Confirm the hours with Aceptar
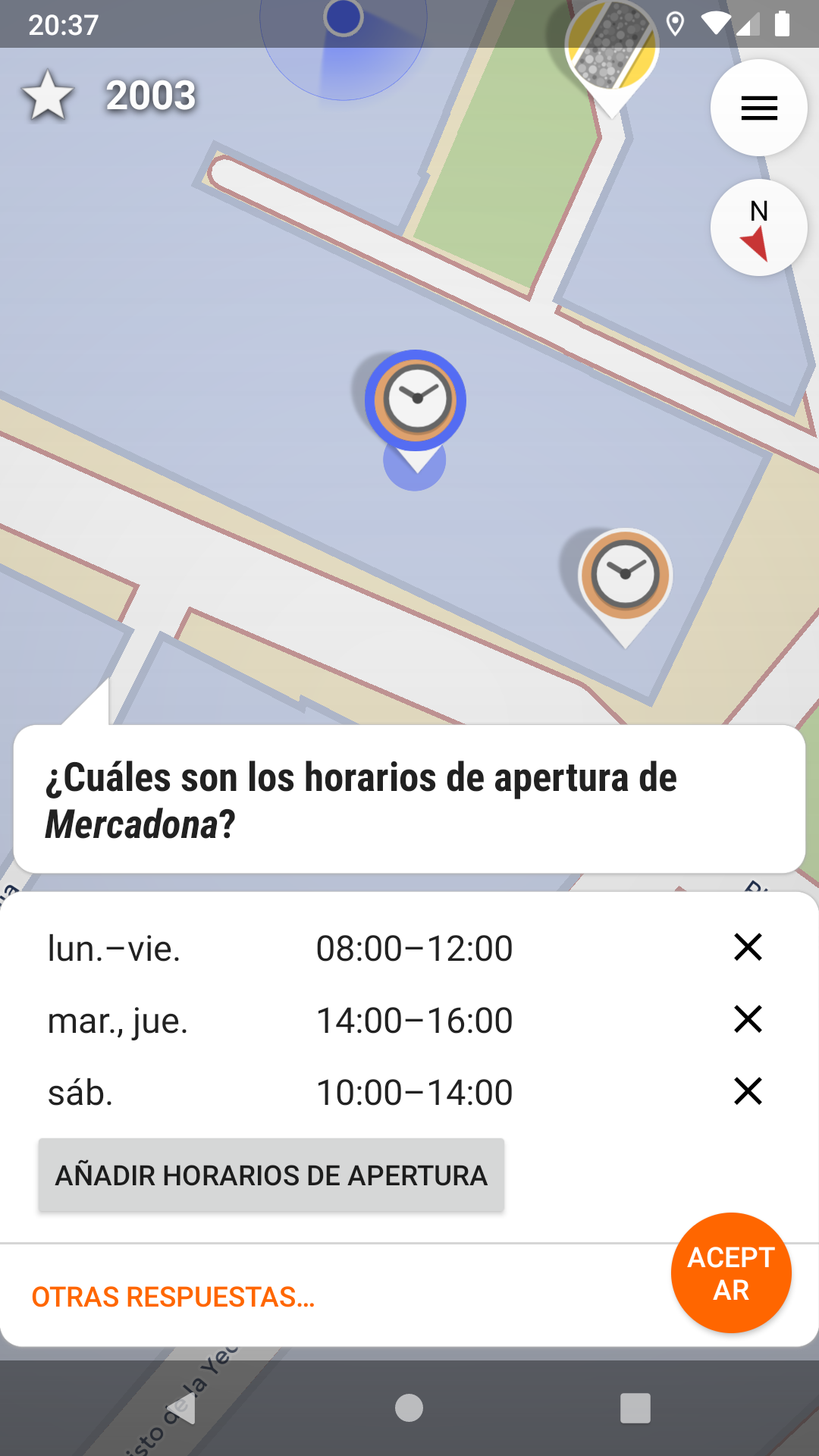The width and height of the screenshot is (819, 1456). 731,1273
